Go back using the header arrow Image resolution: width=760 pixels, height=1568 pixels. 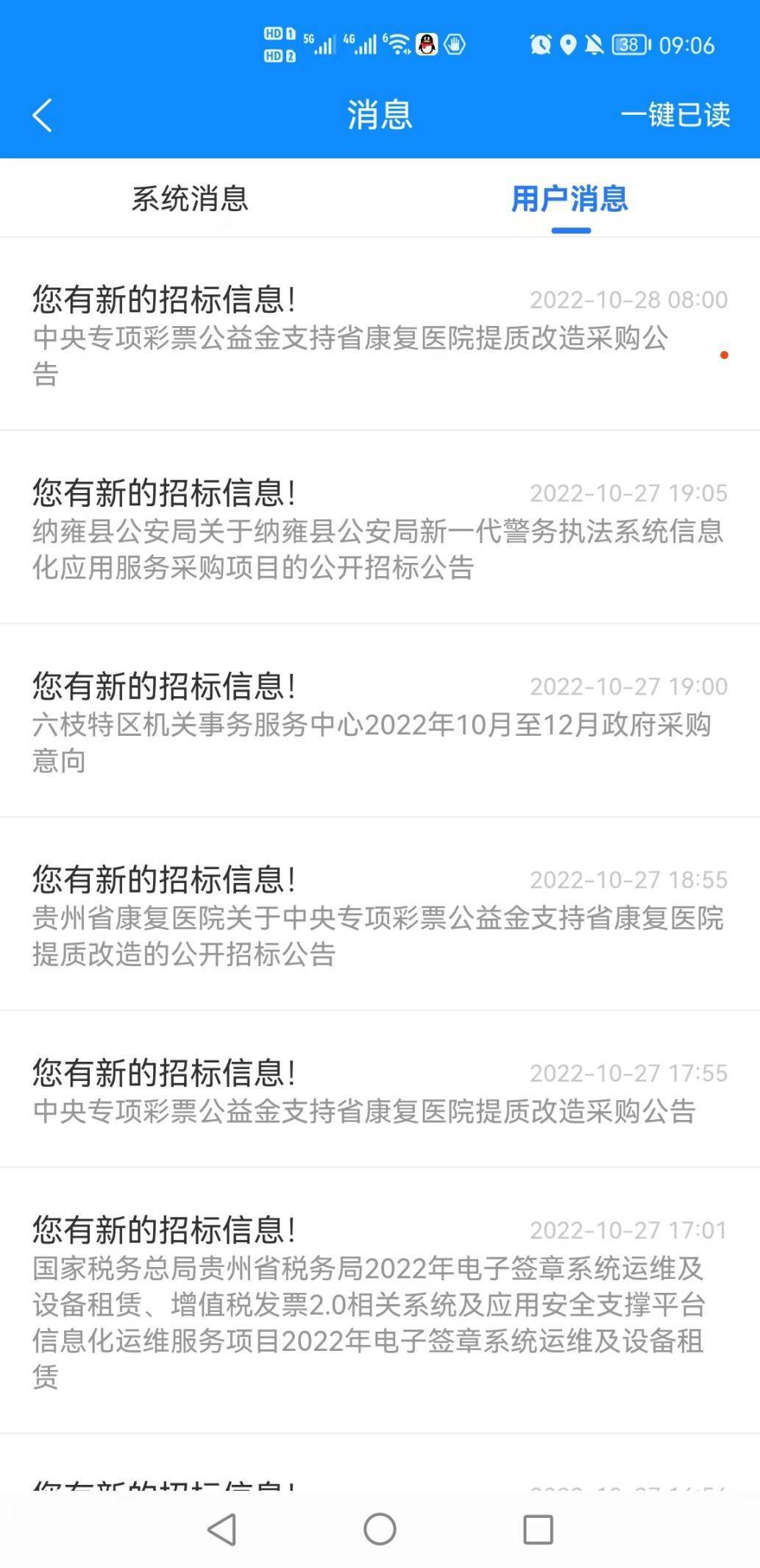[43, 116]
